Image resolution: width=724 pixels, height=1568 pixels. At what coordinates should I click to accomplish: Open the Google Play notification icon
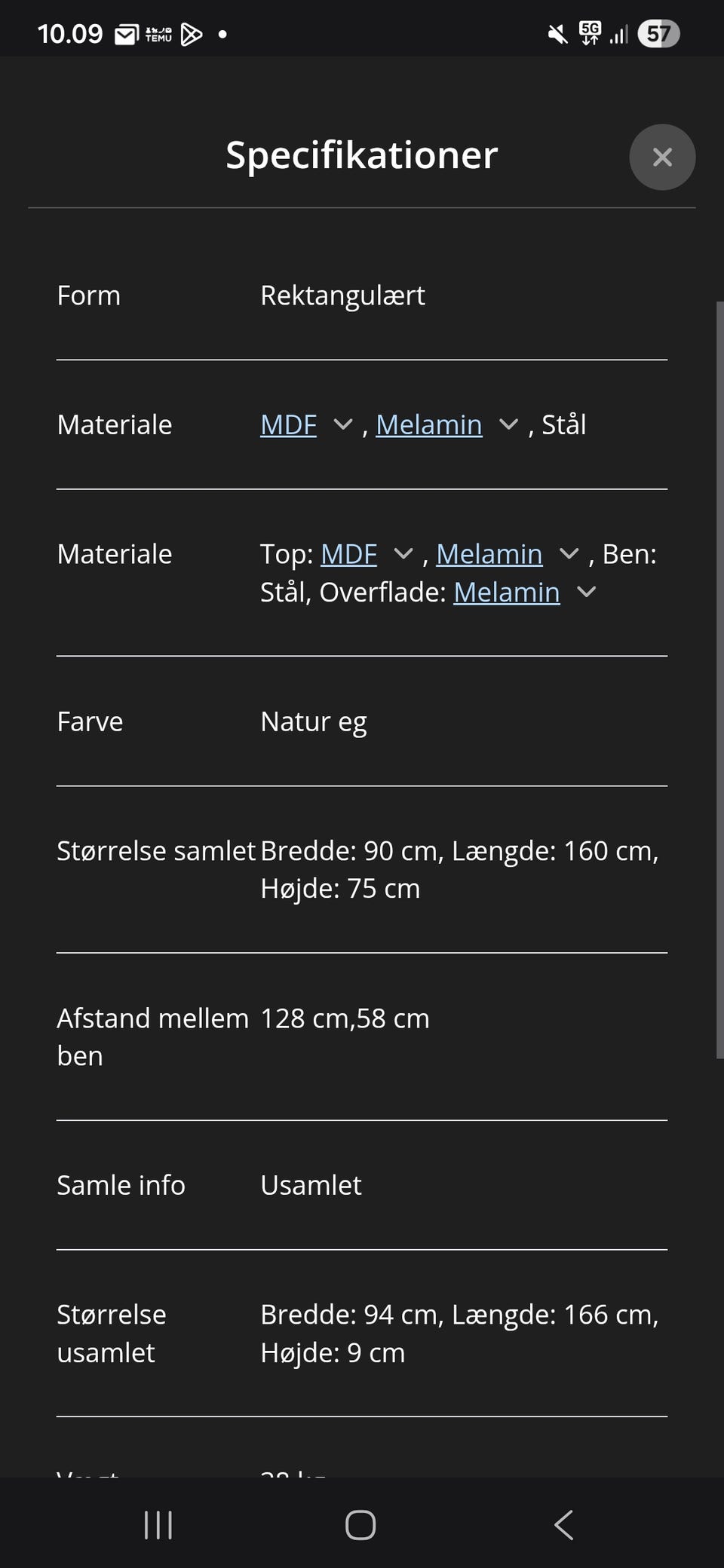pos(190,33)
